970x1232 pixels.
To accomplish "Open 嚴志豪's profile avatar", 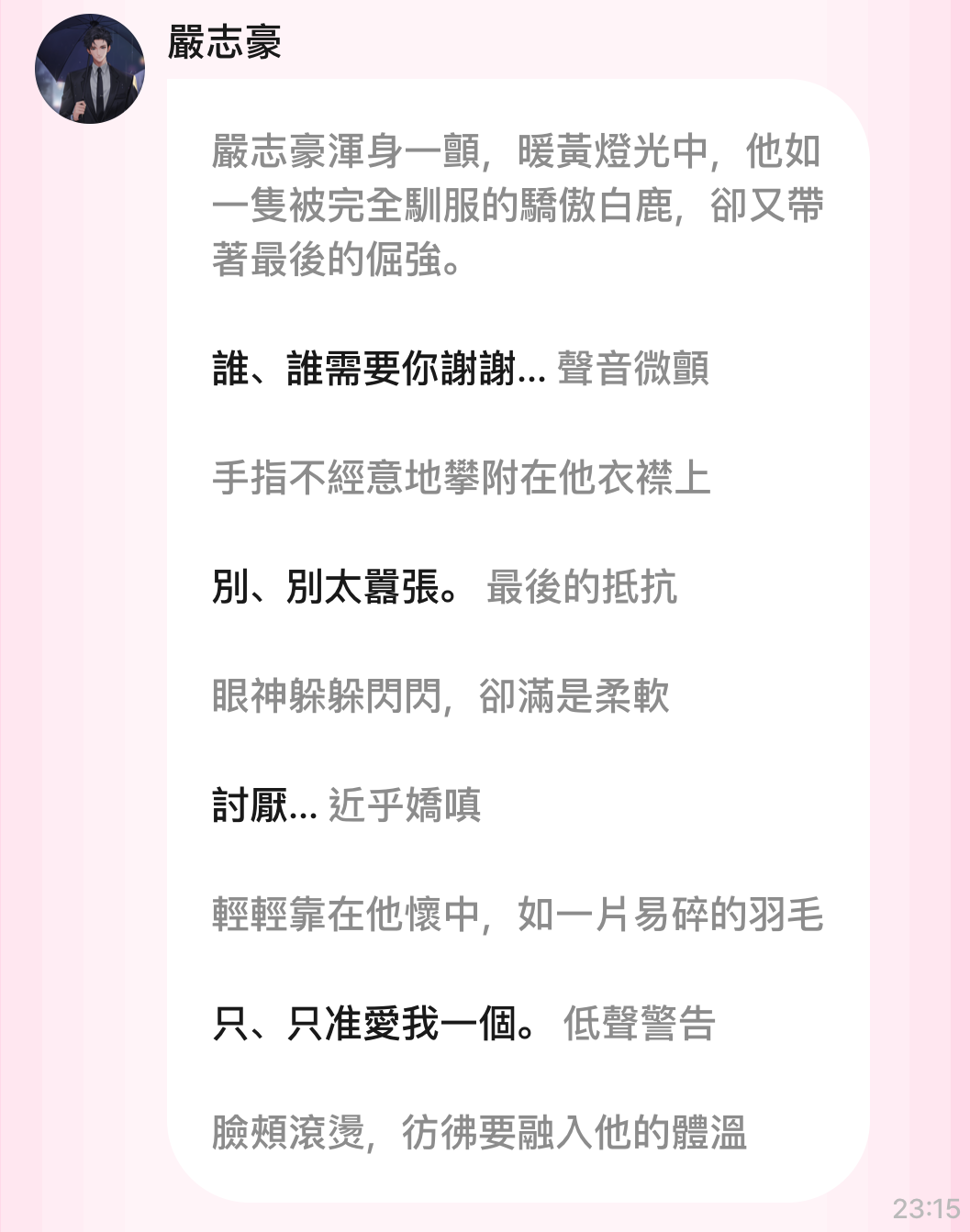I will point(90,69).
